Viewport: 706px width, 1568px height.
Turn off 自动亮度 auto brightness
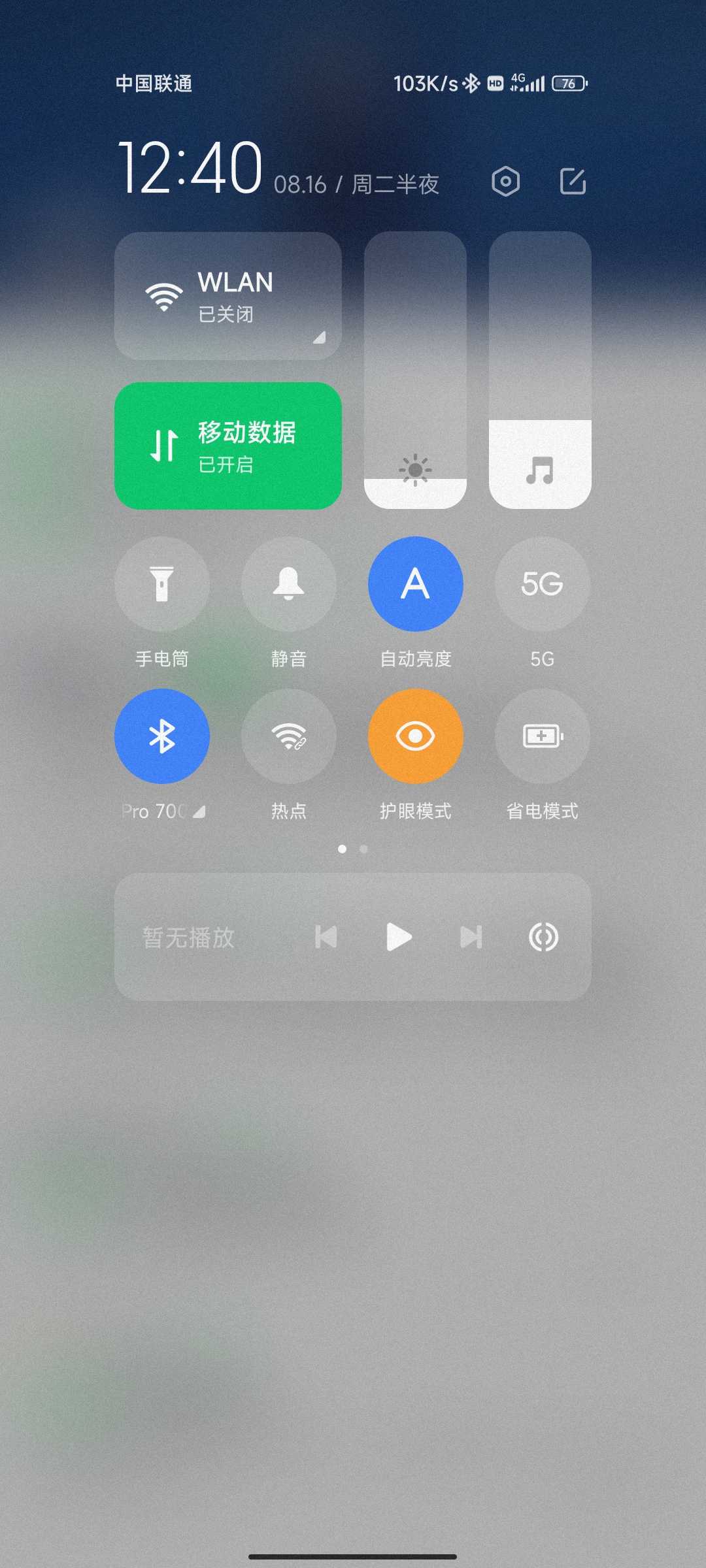point(416,584)
